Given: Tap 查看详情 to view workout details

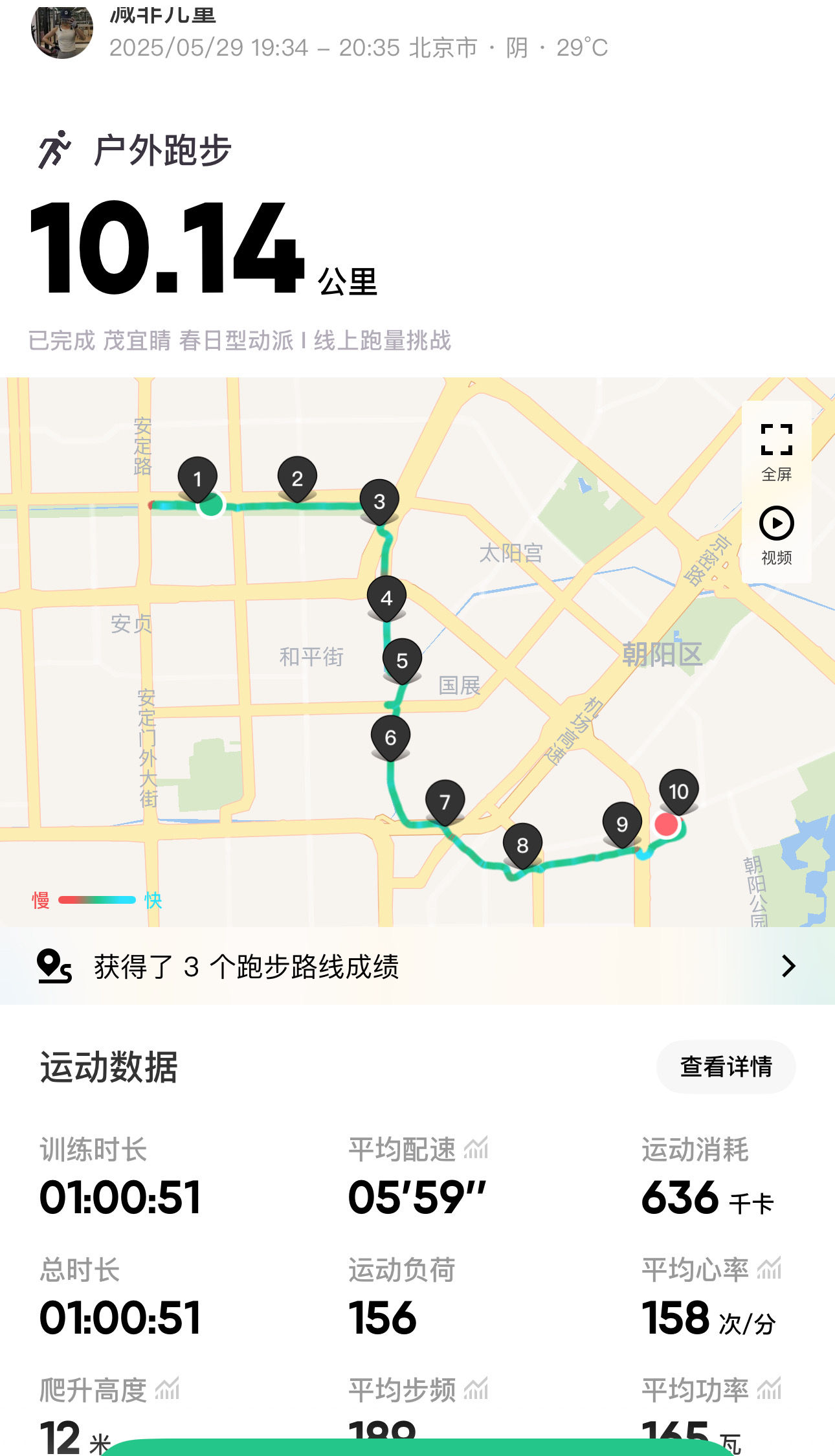Looking at the screenshot, I should tap(726, 1067).
